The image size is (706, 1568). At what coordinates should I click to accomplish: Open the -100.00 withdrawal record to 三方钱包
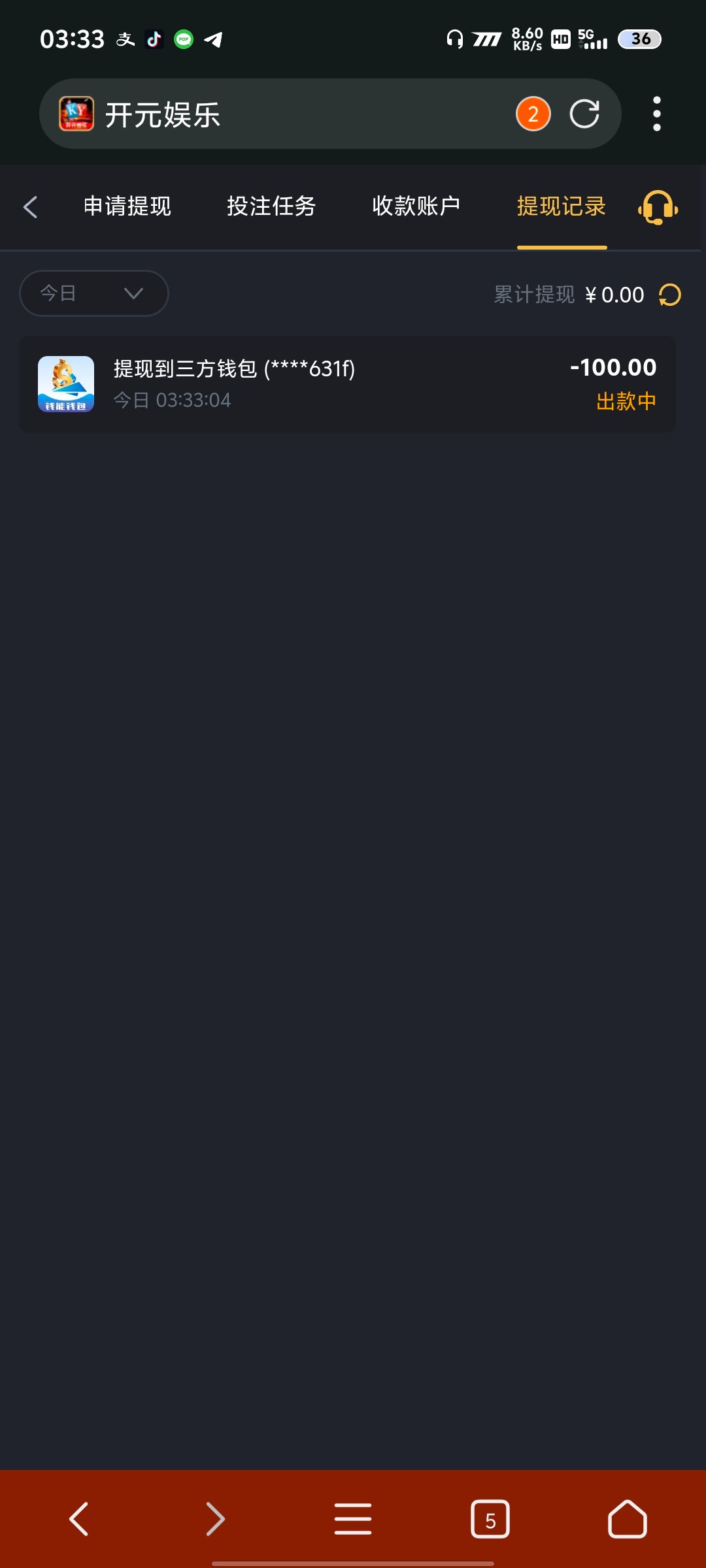pos(347,384)
